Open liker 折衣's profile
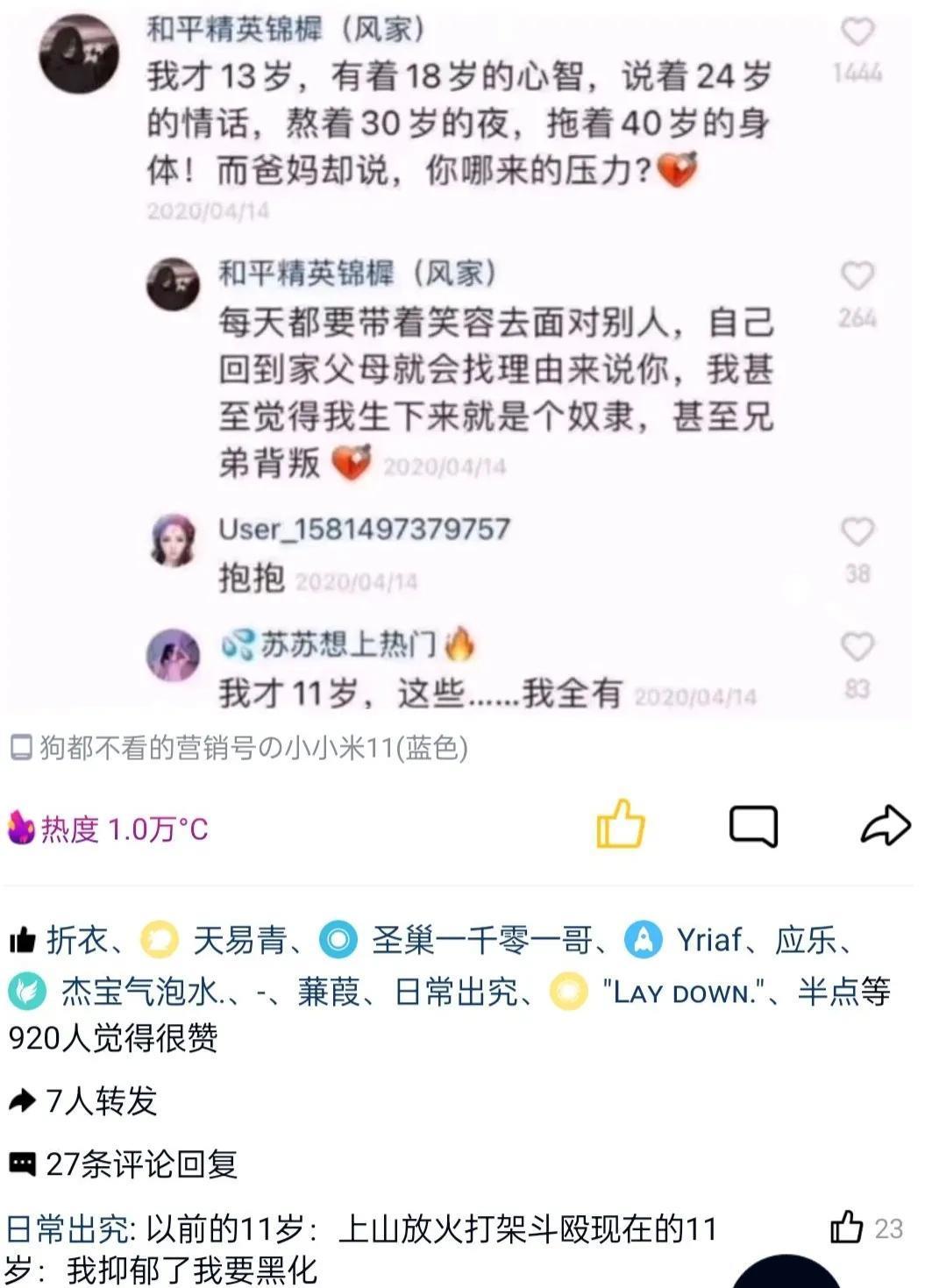This screenshot has width=932, height=1288. coord(77,941)
